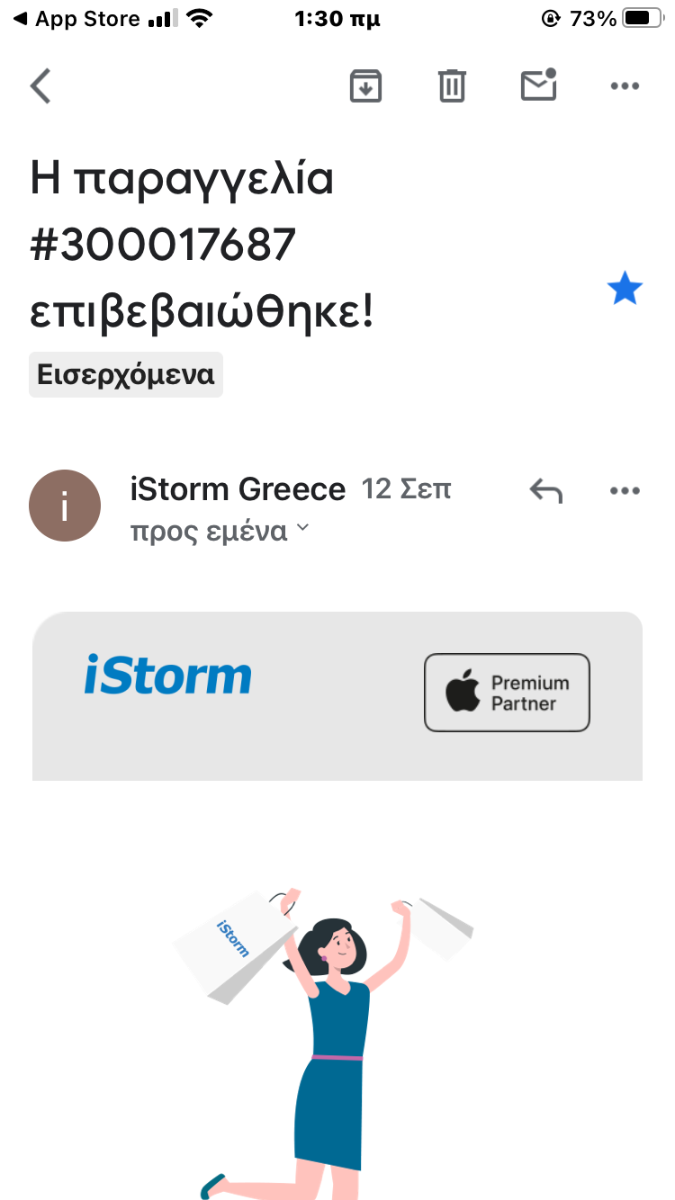Go back to the inbox

(41, 86)
